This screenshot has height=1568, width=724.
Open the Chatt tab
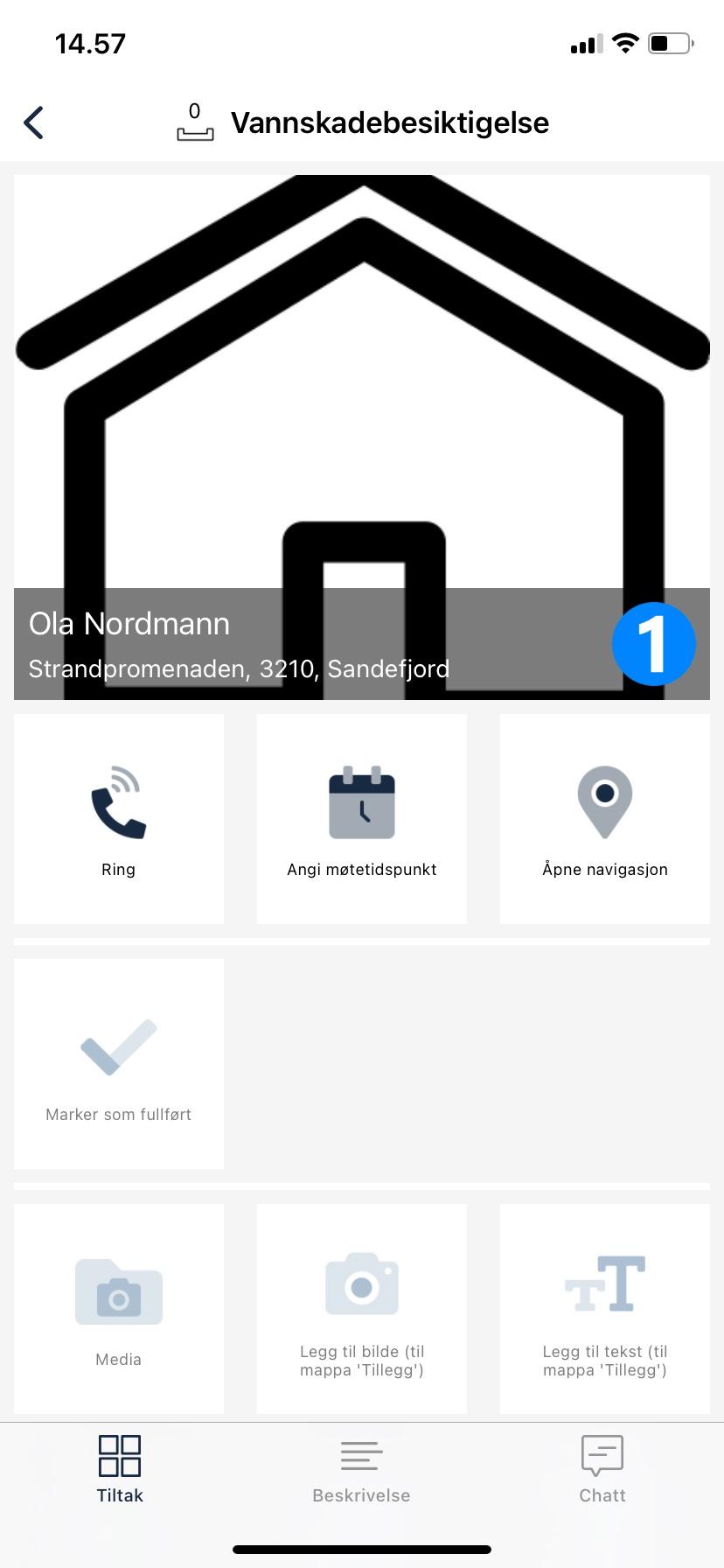click(x=602, y=1470)
